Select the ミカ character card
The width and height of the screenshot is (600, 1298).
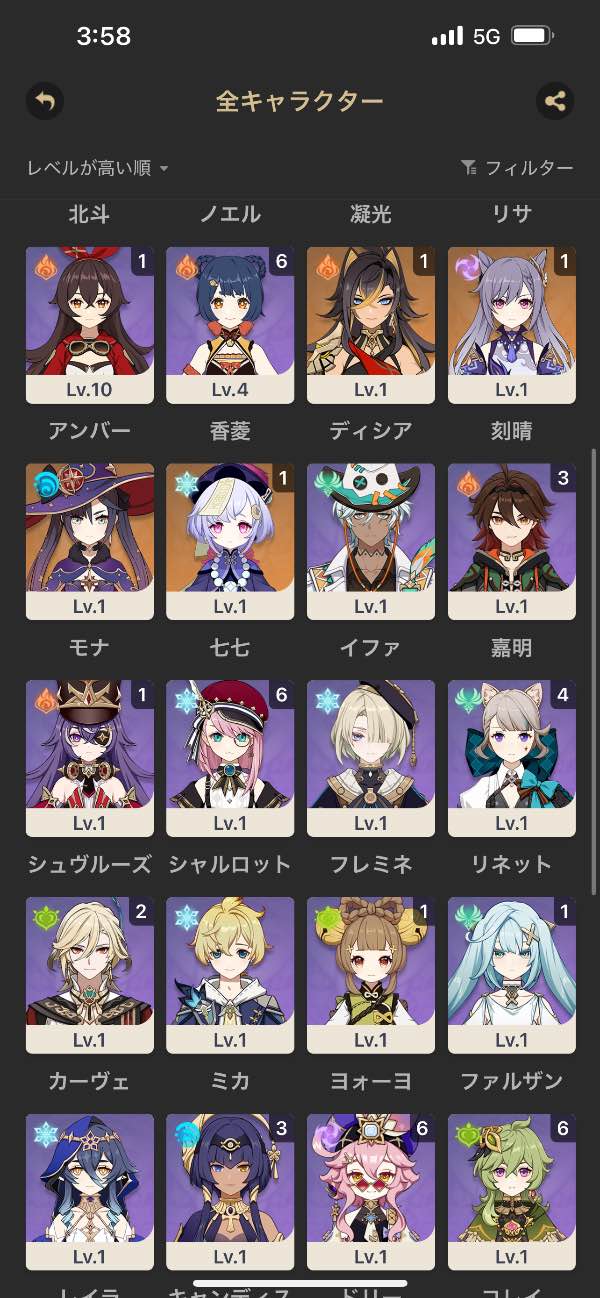230,975
